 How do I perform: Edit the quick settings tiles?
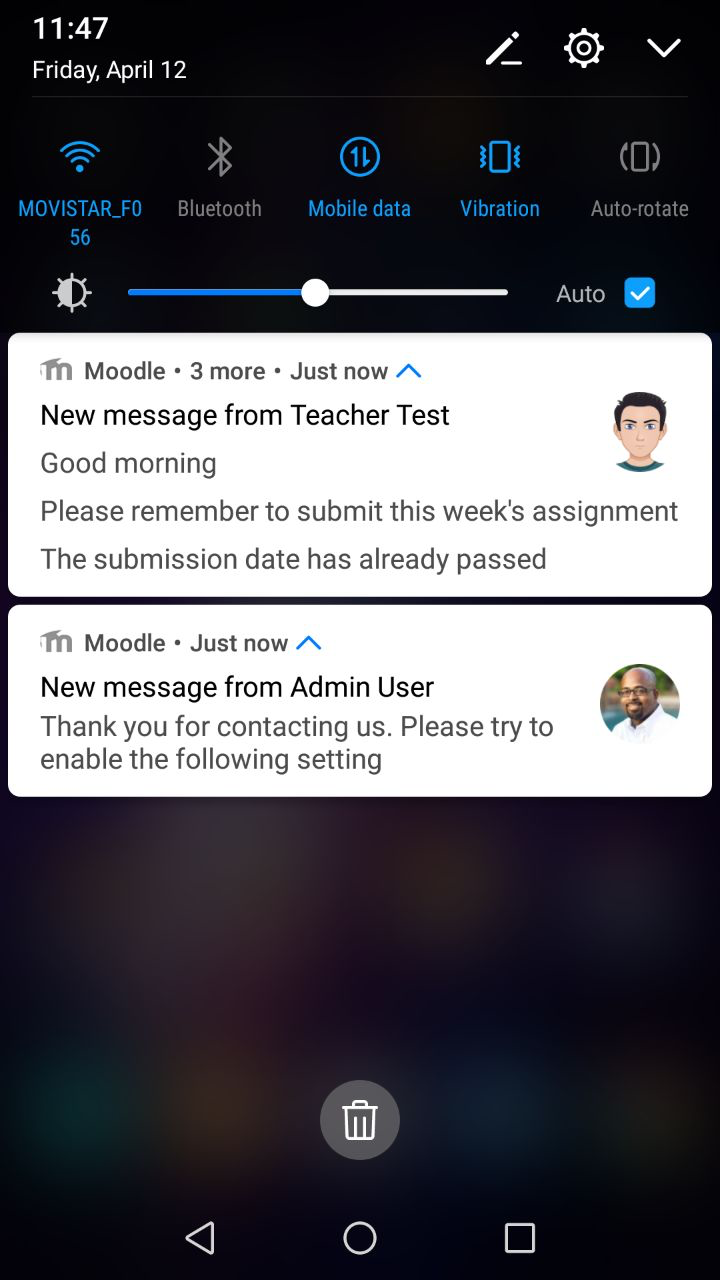(504, 48)
